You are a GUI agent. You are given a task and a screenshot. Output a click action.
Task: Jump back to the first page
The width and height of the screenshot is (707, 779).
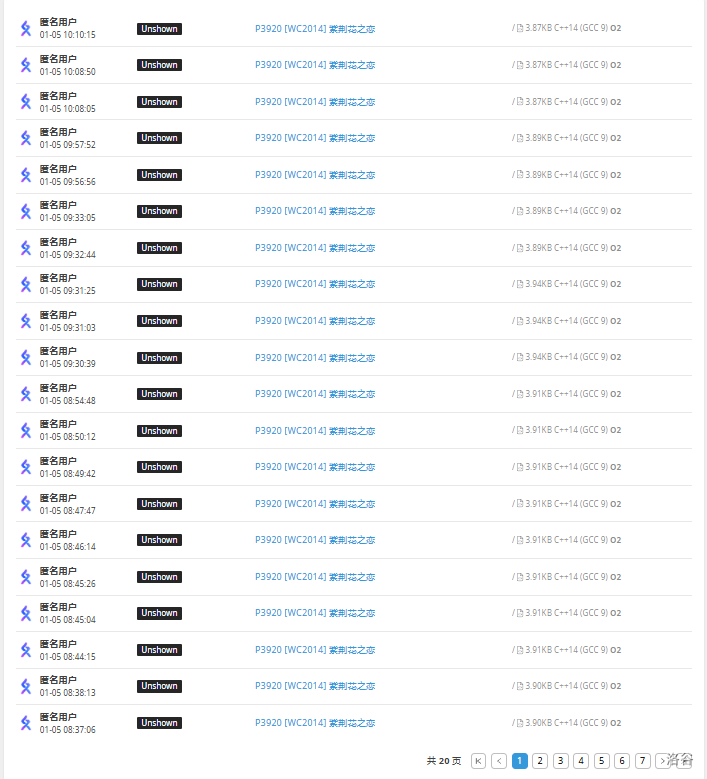pos(478,761)
